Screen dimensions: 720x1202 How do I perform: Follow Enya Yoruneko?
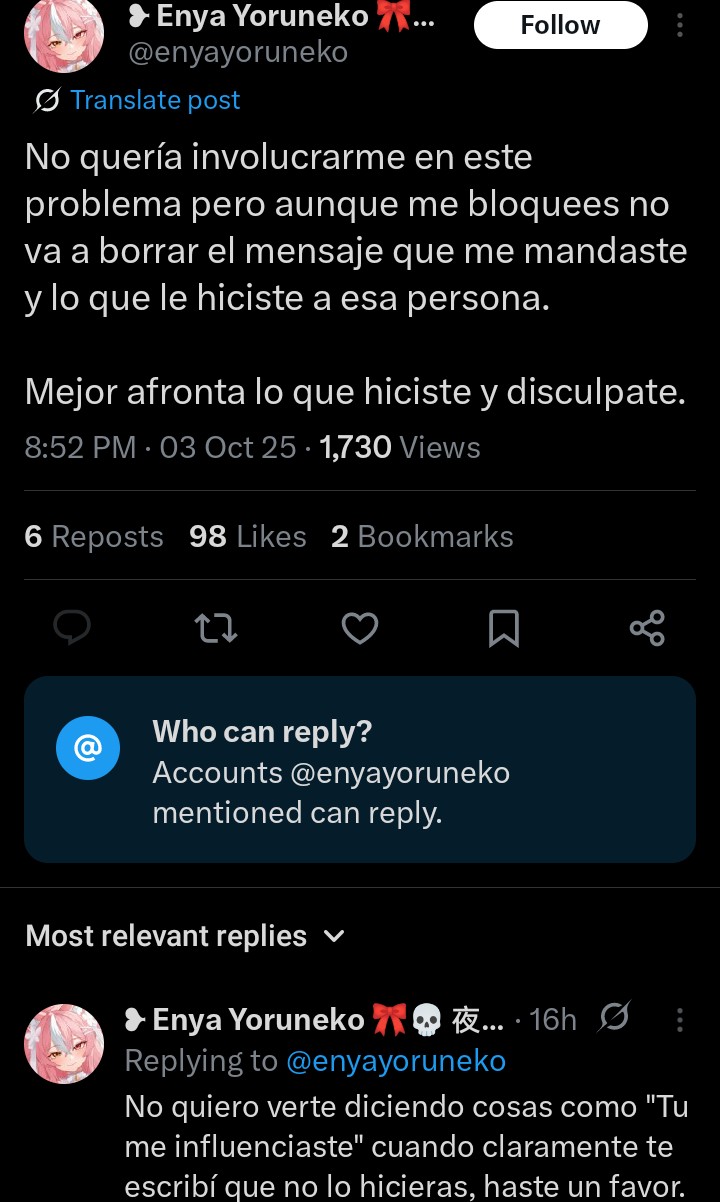point(560,25)
